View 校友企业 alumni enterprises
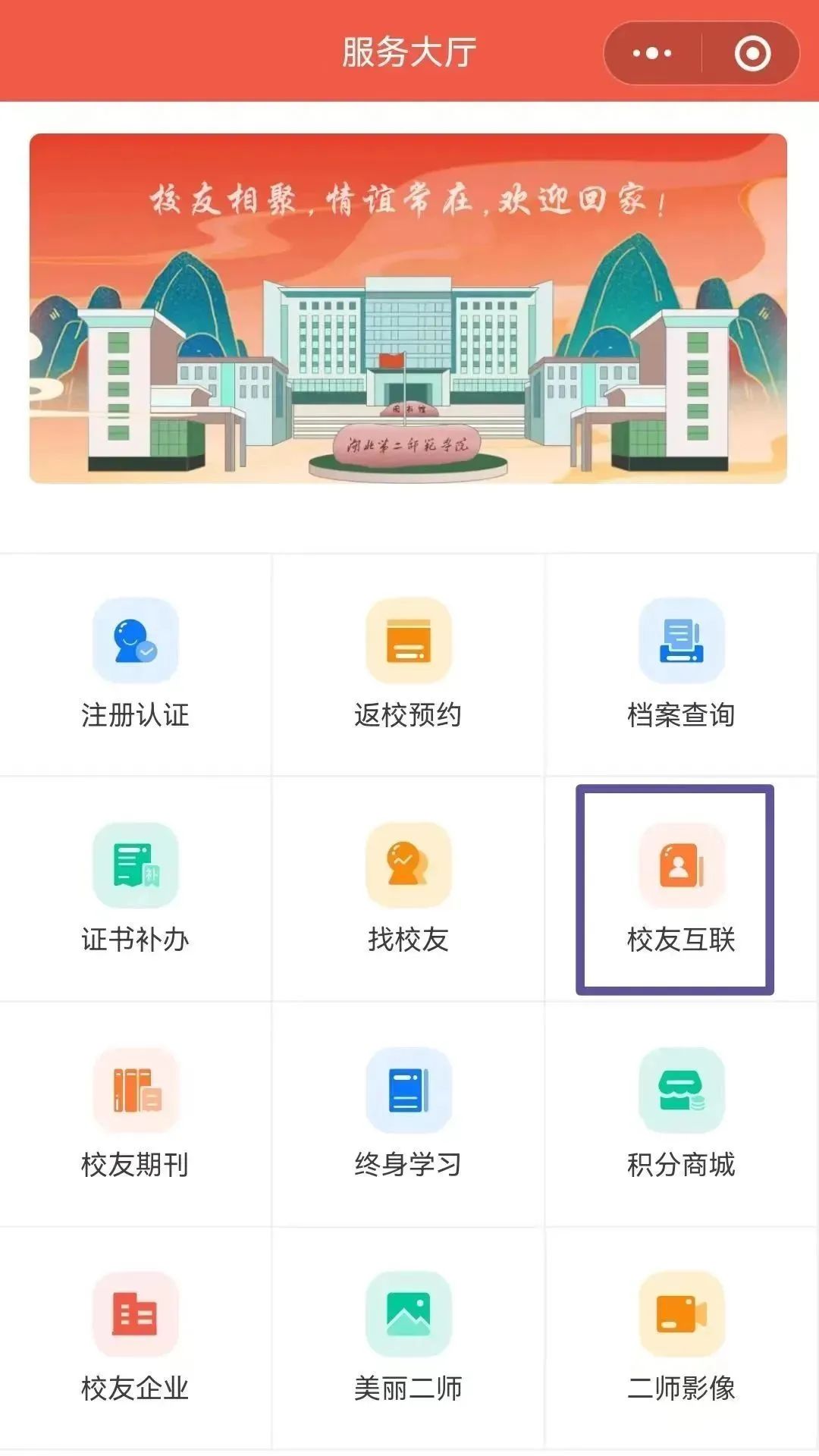 [x=136, y=1338]
